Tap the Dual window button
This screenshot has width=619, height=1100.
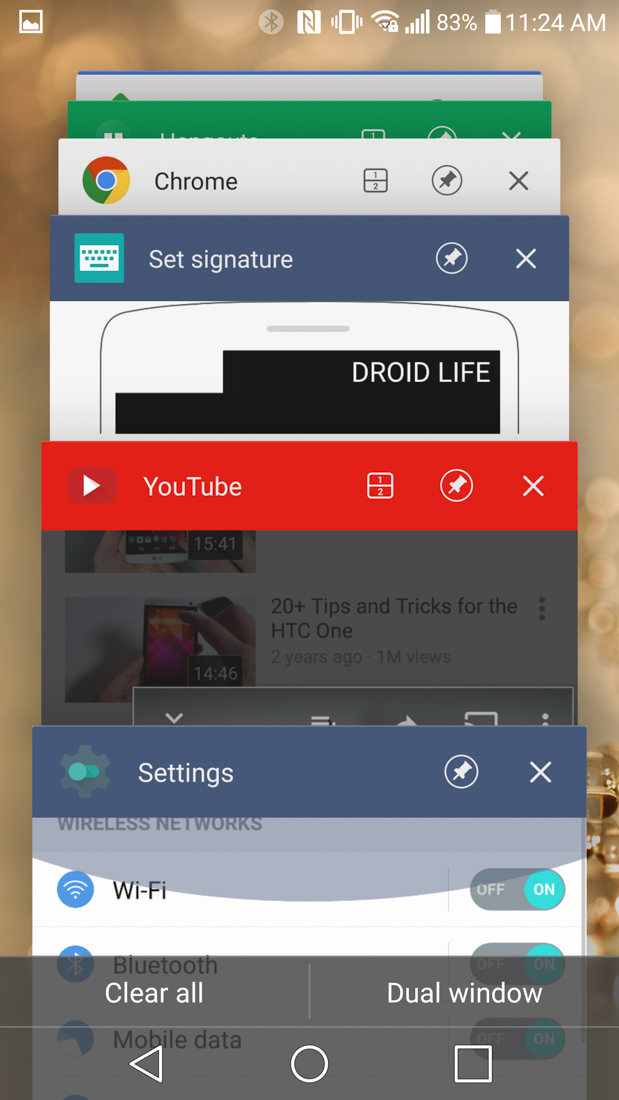[464, 993]
